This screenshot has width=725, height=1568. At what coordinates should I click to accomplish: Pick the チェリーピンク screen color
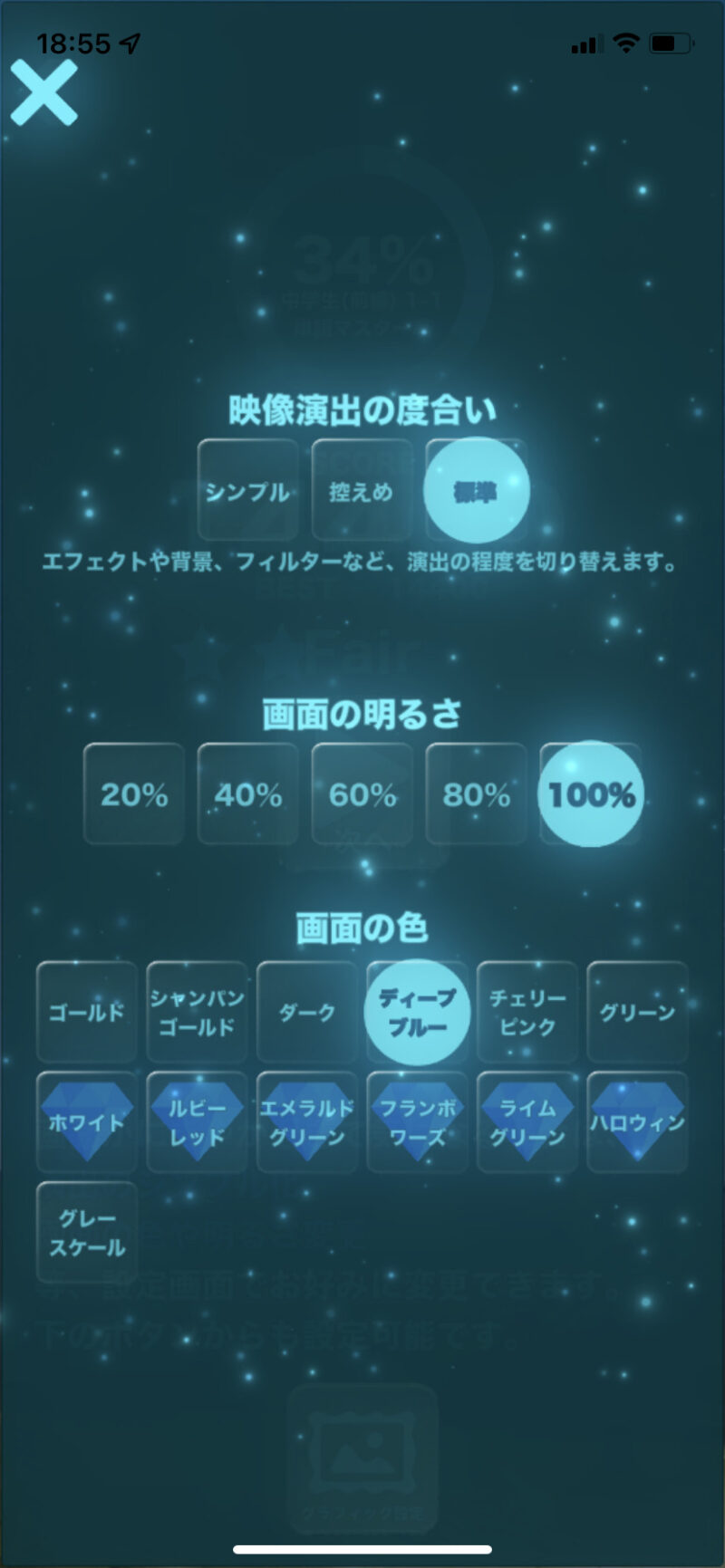coord(527,1012)
